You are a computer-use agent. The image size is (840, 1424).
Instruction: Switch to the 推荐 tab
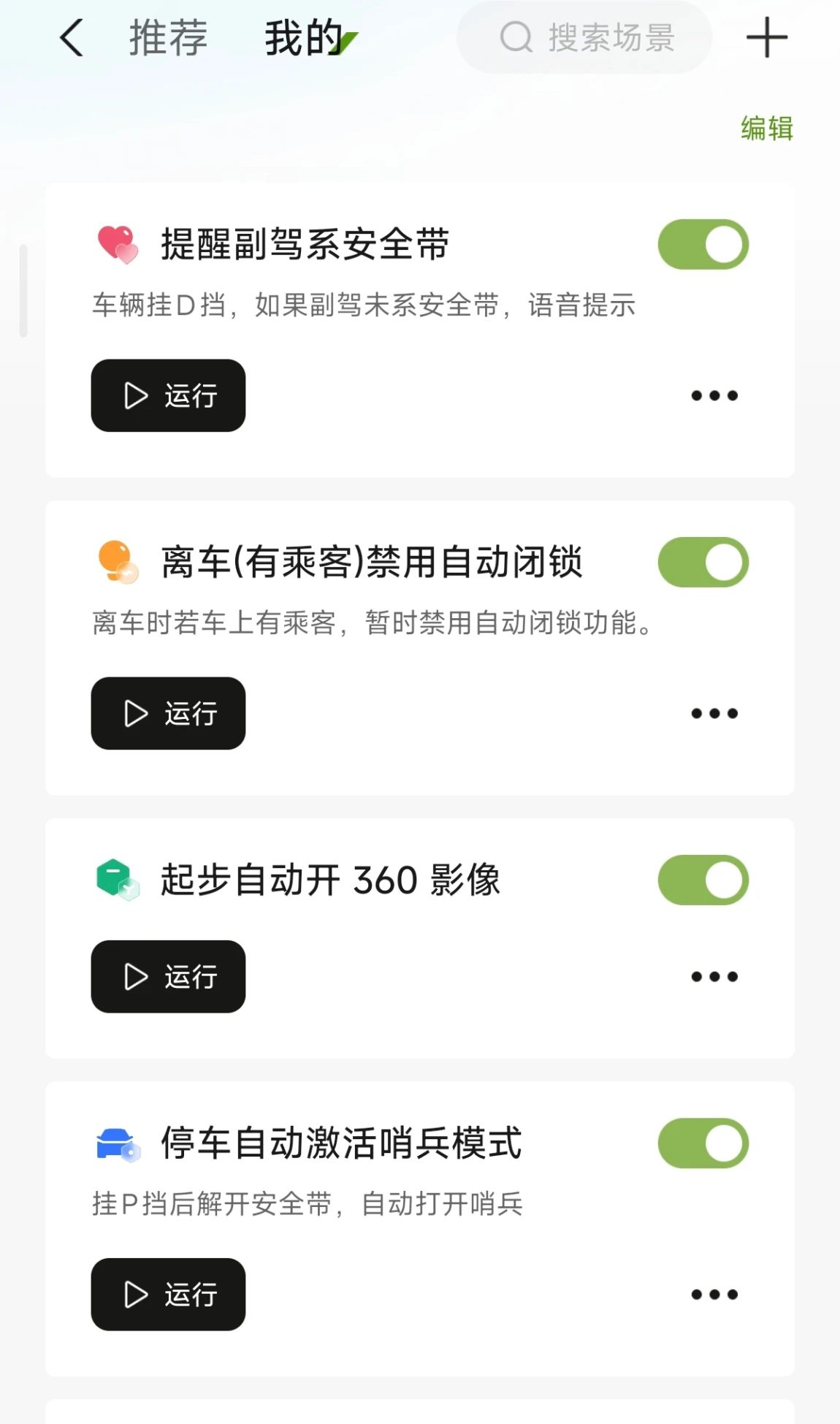(x=168, y=38)
